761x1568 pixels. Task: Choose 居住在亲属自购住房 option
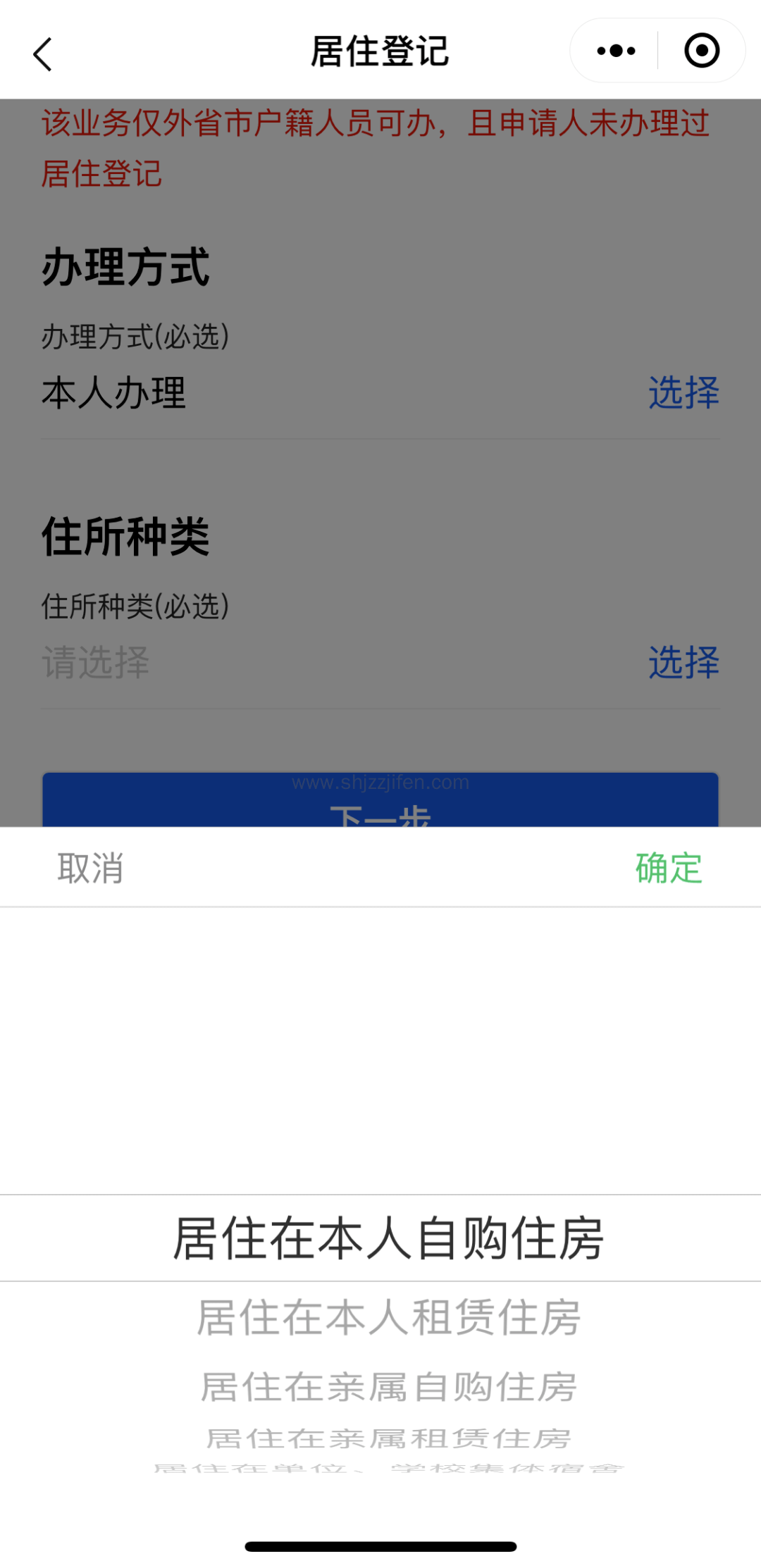(x=388, y=1387)
